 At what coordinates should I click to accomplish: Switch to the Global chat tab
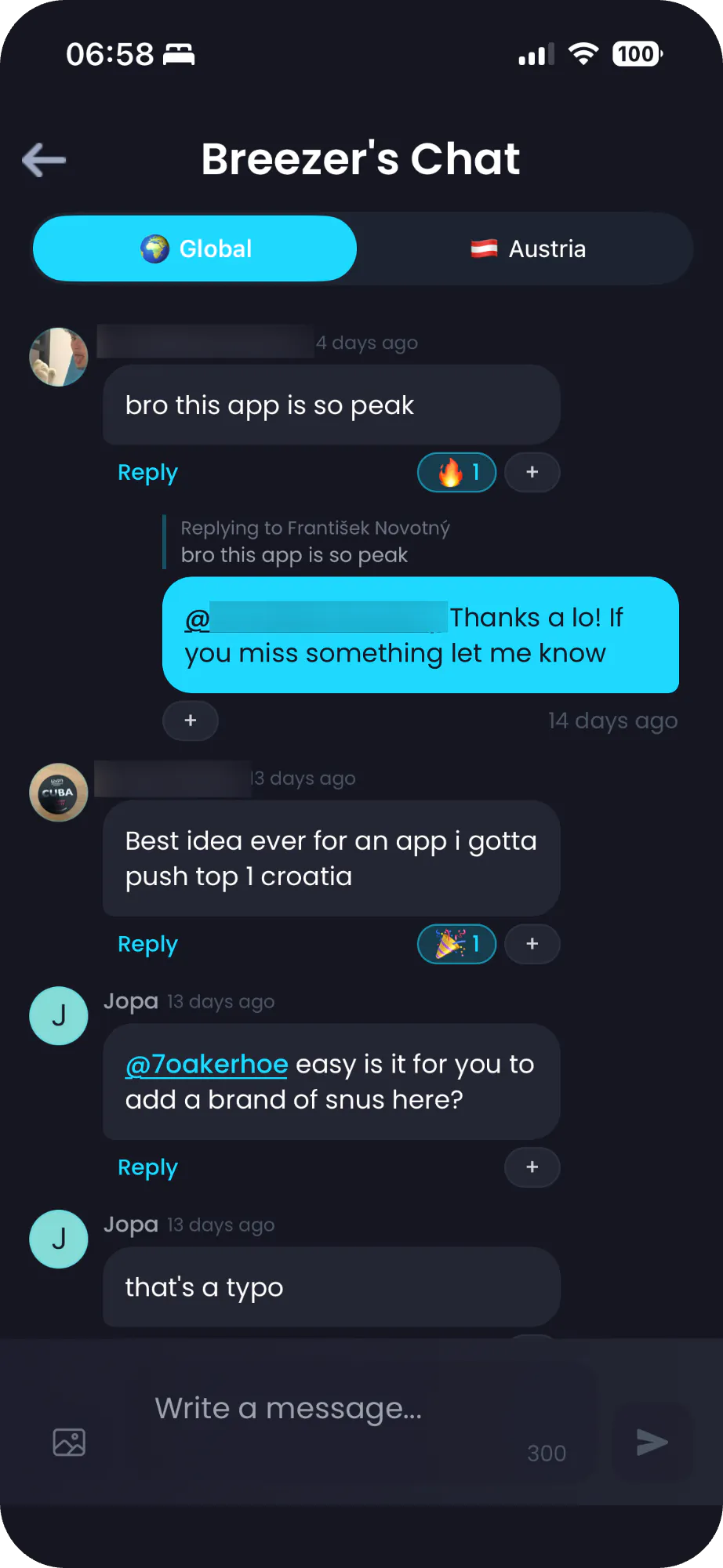coord(195,249)
